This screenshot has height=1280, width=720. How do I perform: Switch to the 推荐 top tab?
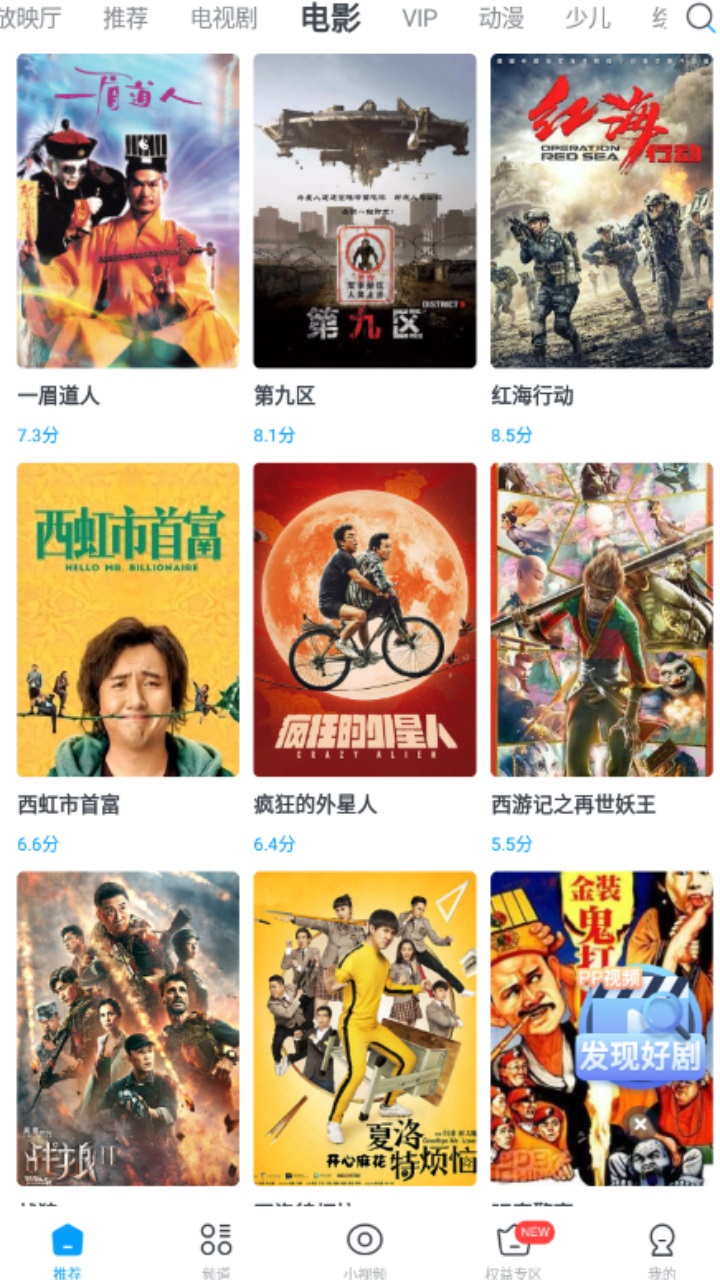coord(125,18)
